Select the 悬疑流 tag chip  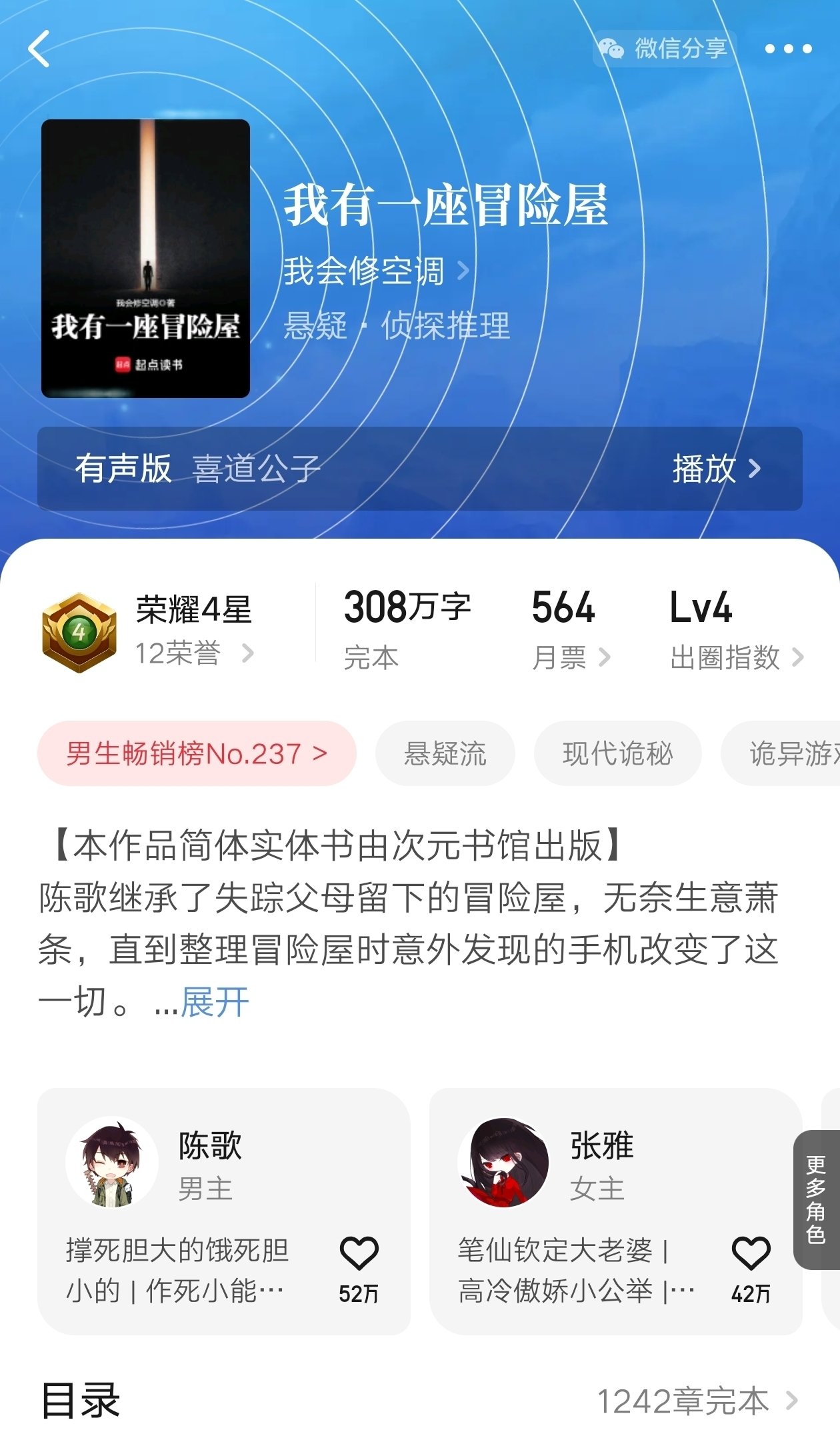click(445, 753)
